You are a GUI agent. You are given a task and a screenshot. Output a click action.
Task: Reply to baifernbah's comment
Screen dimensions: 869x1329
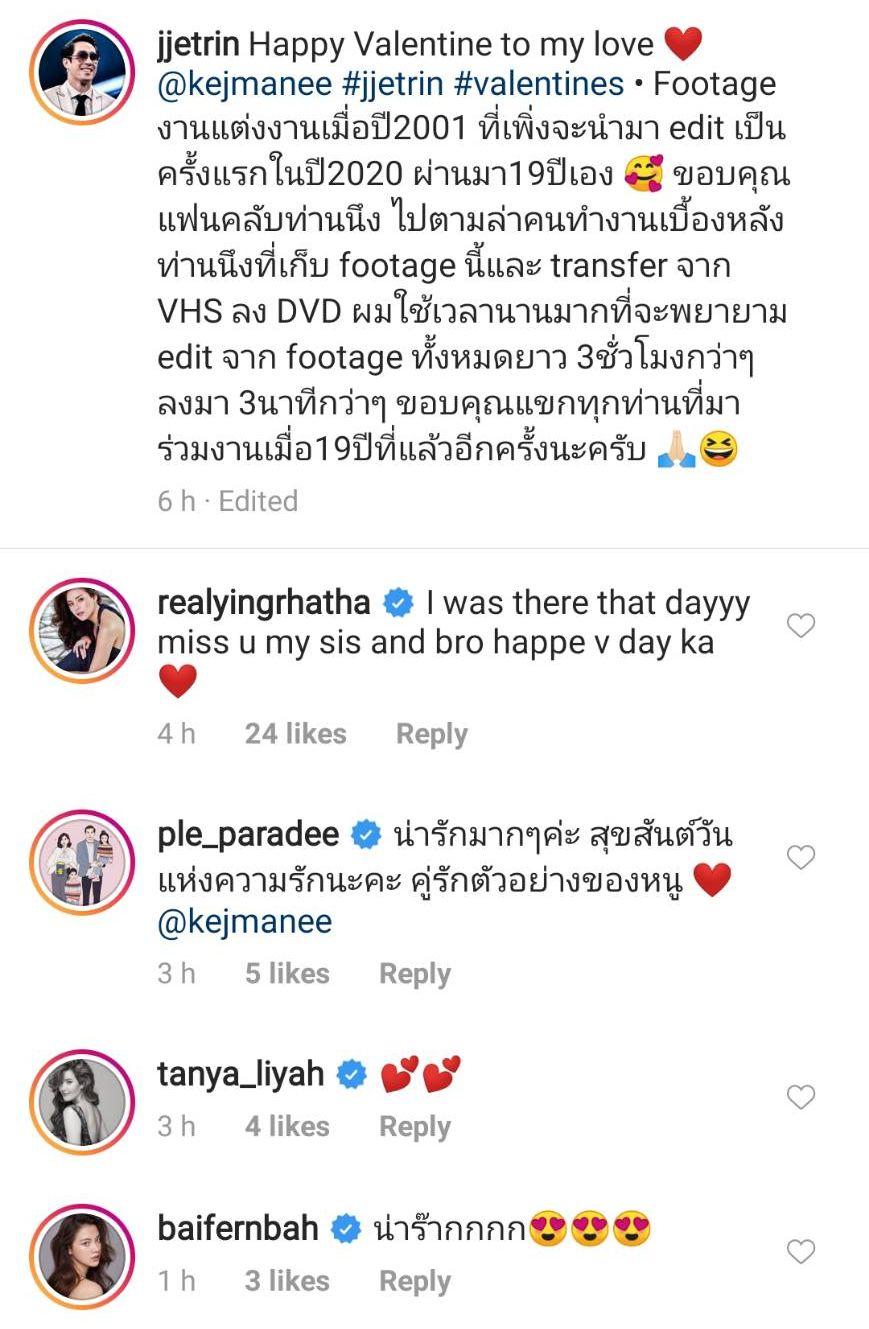[415, 1282]
